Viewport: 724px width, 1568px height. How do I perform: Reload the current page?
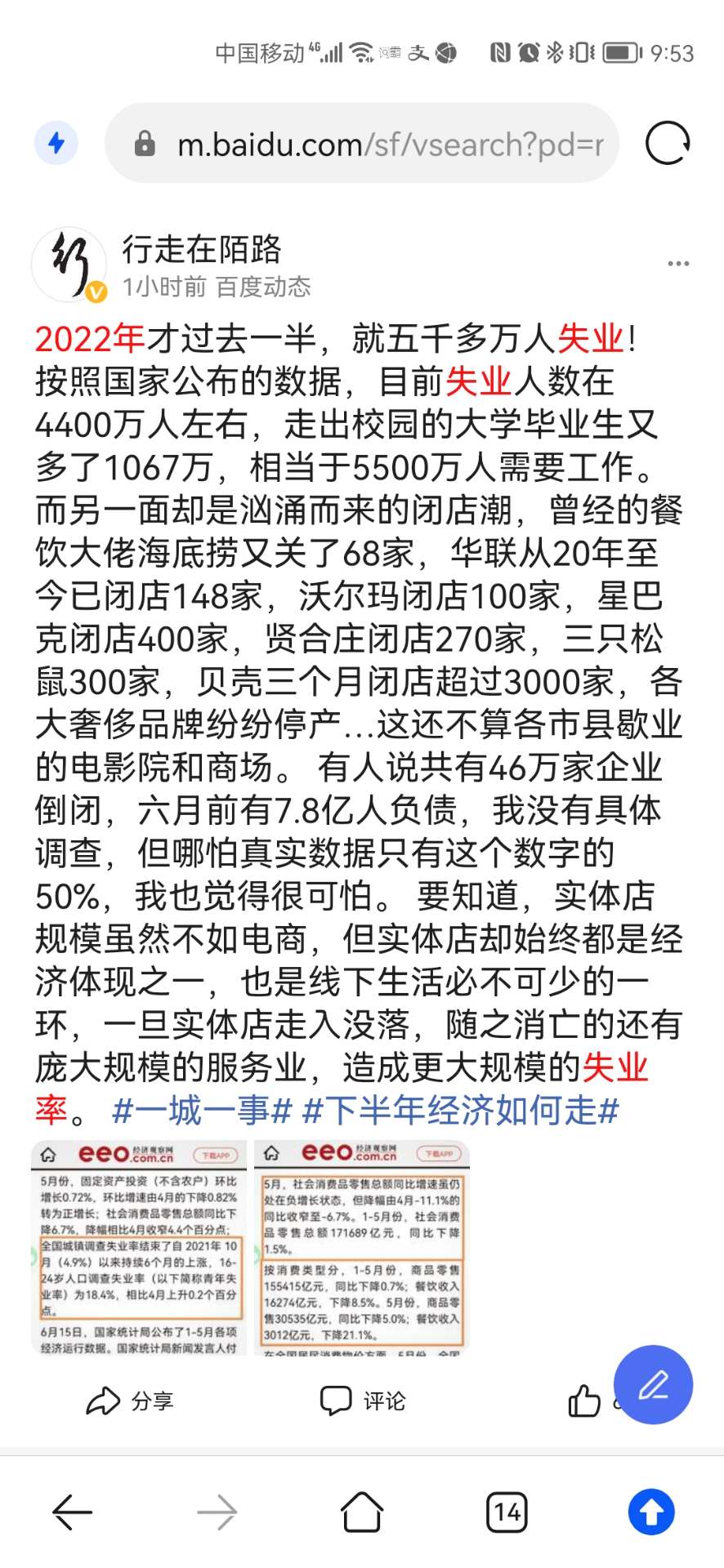(667, 144)
